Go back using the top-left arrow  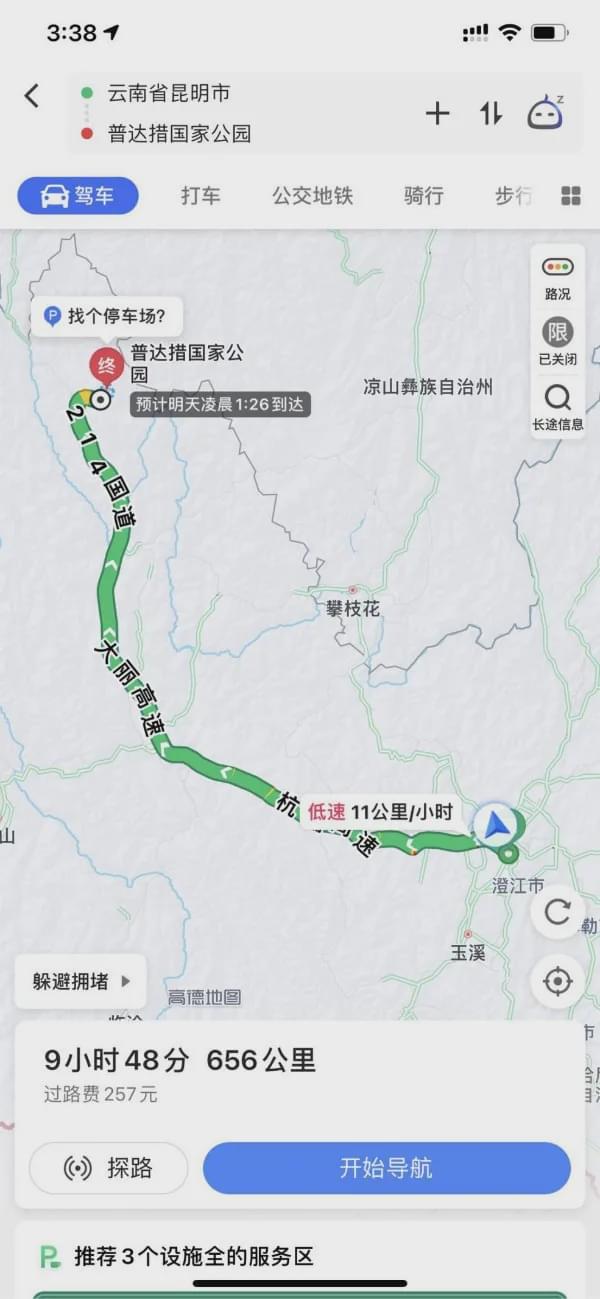[x=32, y=96]
